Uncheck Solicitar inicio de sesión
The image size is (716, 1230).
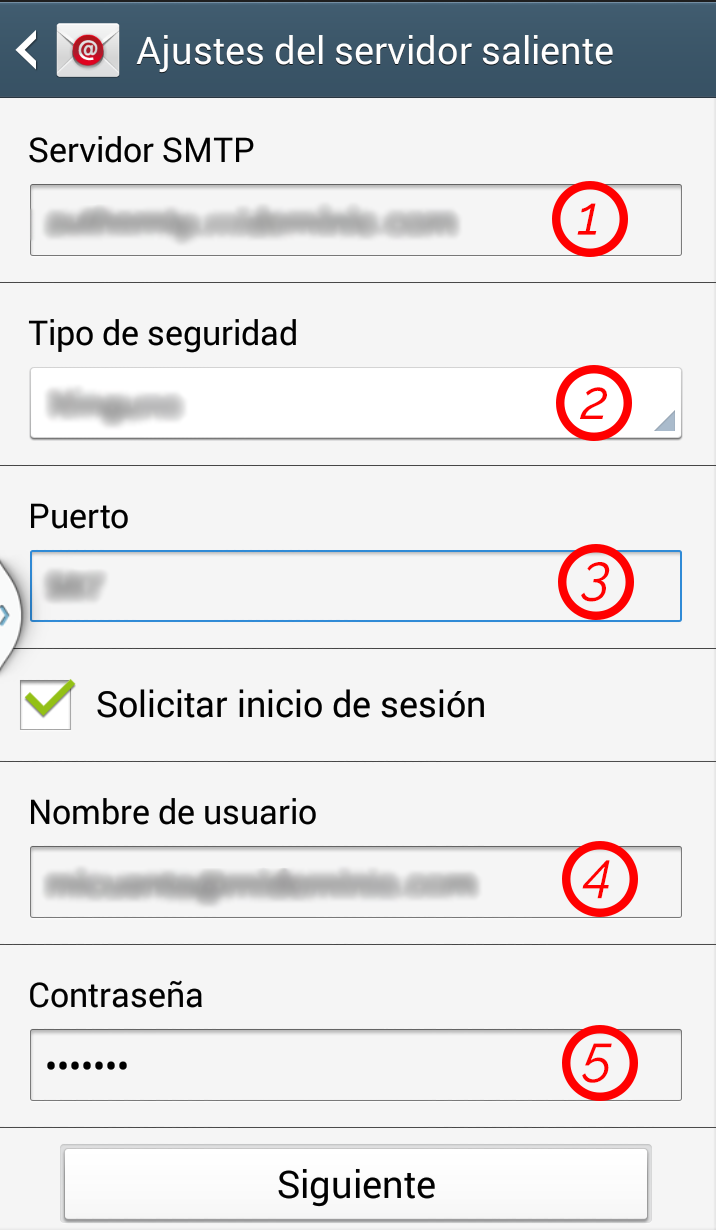point(46,703)
